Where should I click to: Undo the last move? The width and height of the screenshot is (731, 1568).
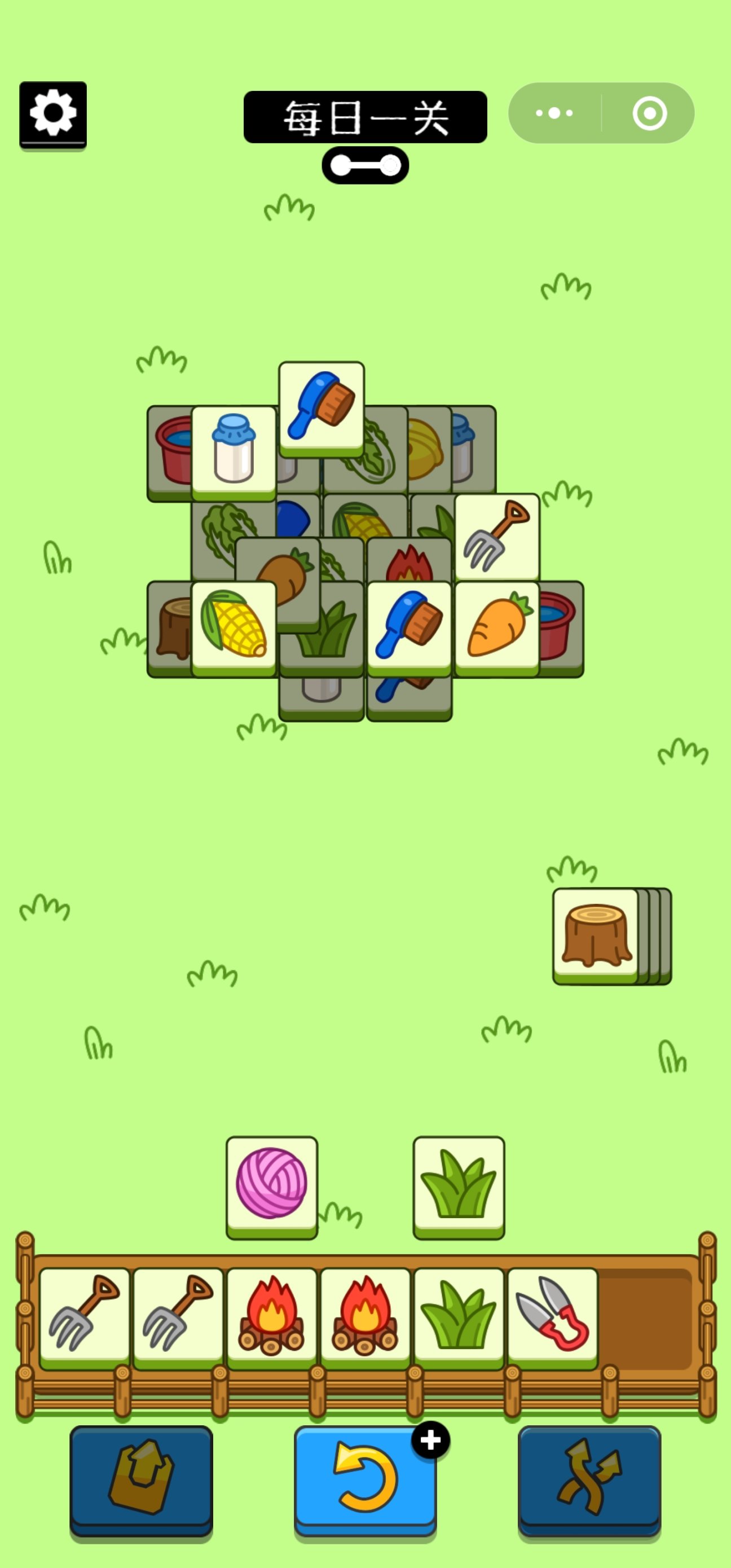pos(364,1478)
